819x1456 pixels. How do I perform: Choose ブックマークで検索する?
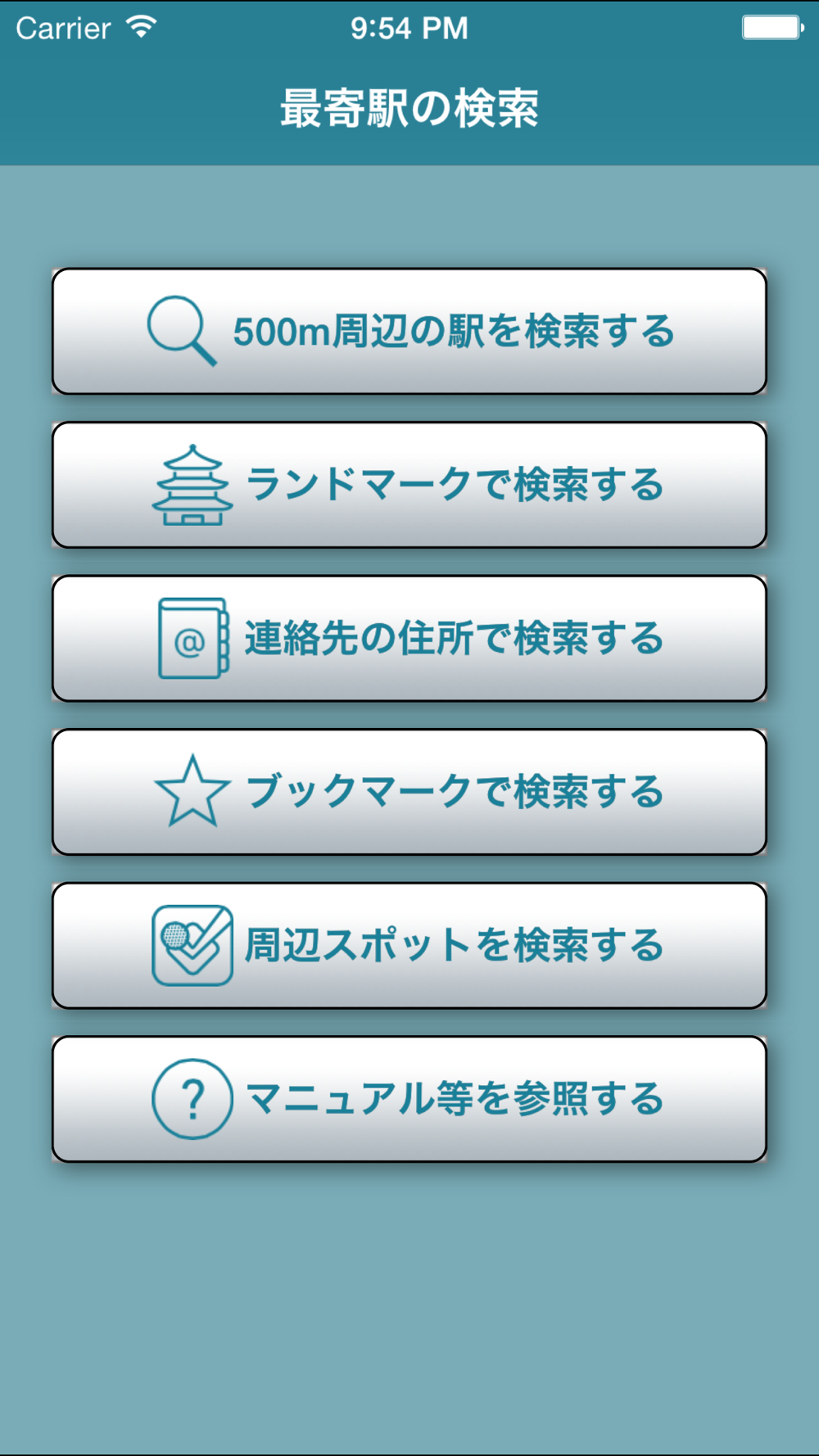click(409, 792)
